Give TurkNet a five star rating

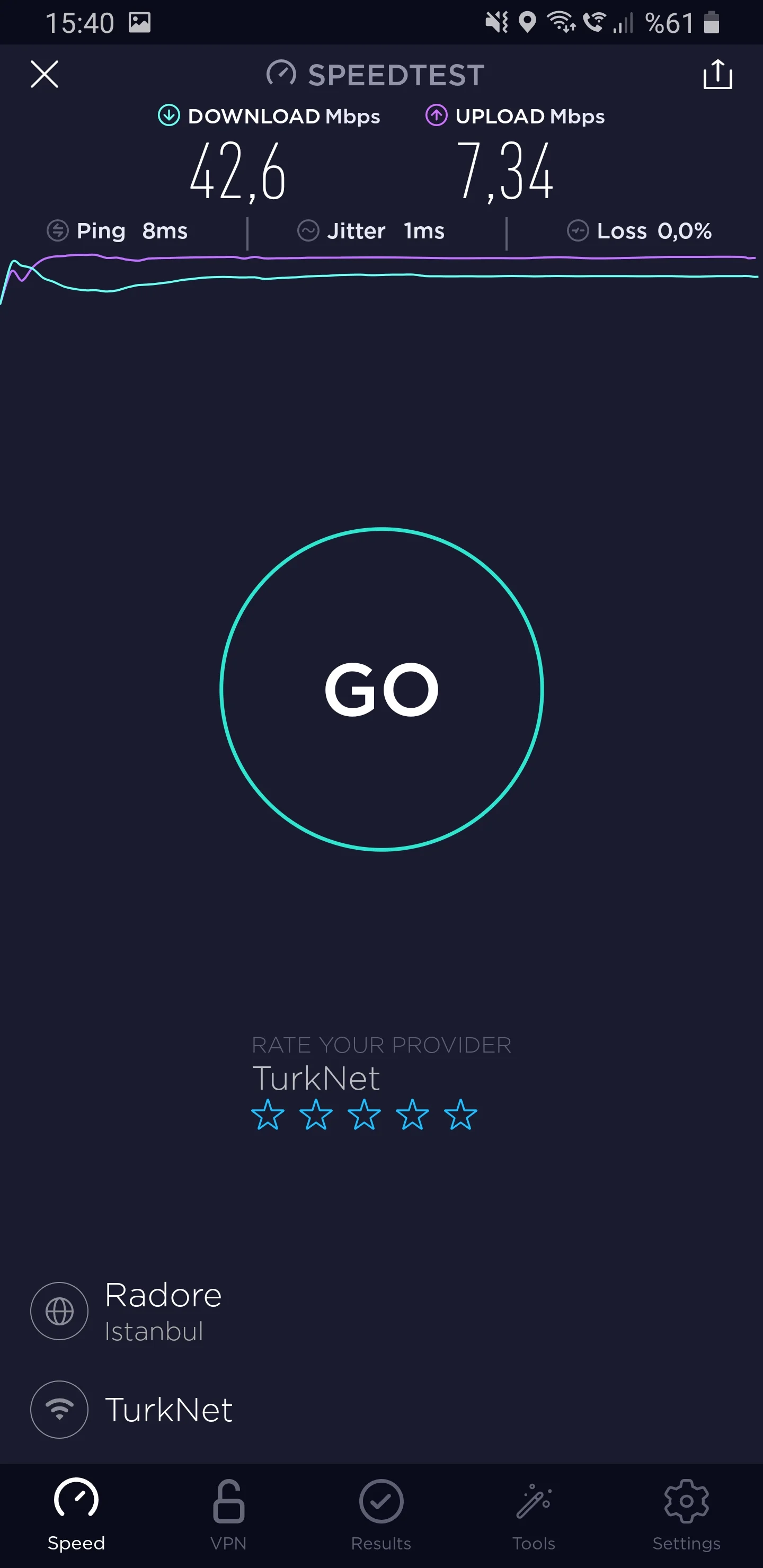pos(460,1115)
